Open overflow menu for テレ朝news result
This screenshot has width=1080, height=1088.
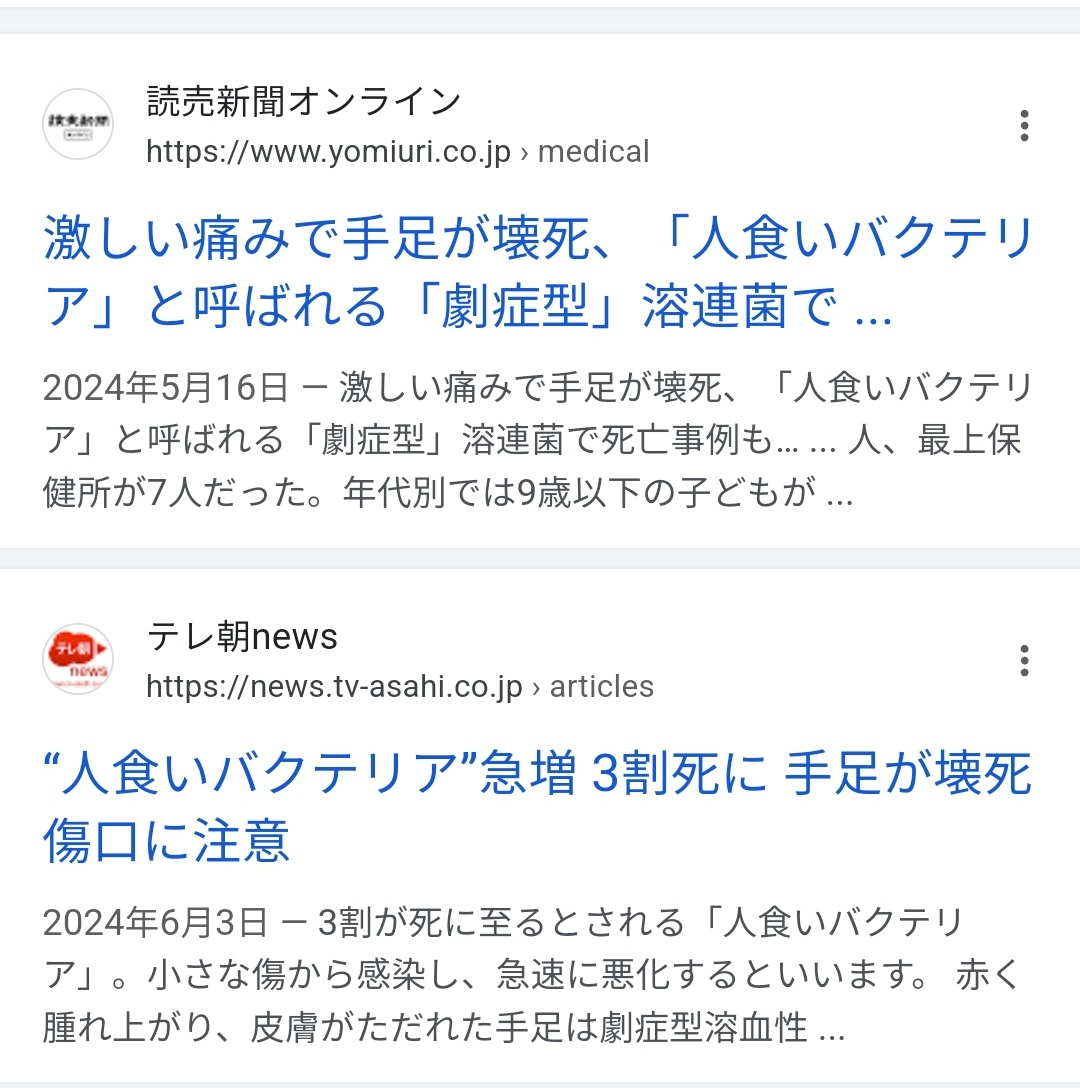(x=1023, y=661)
